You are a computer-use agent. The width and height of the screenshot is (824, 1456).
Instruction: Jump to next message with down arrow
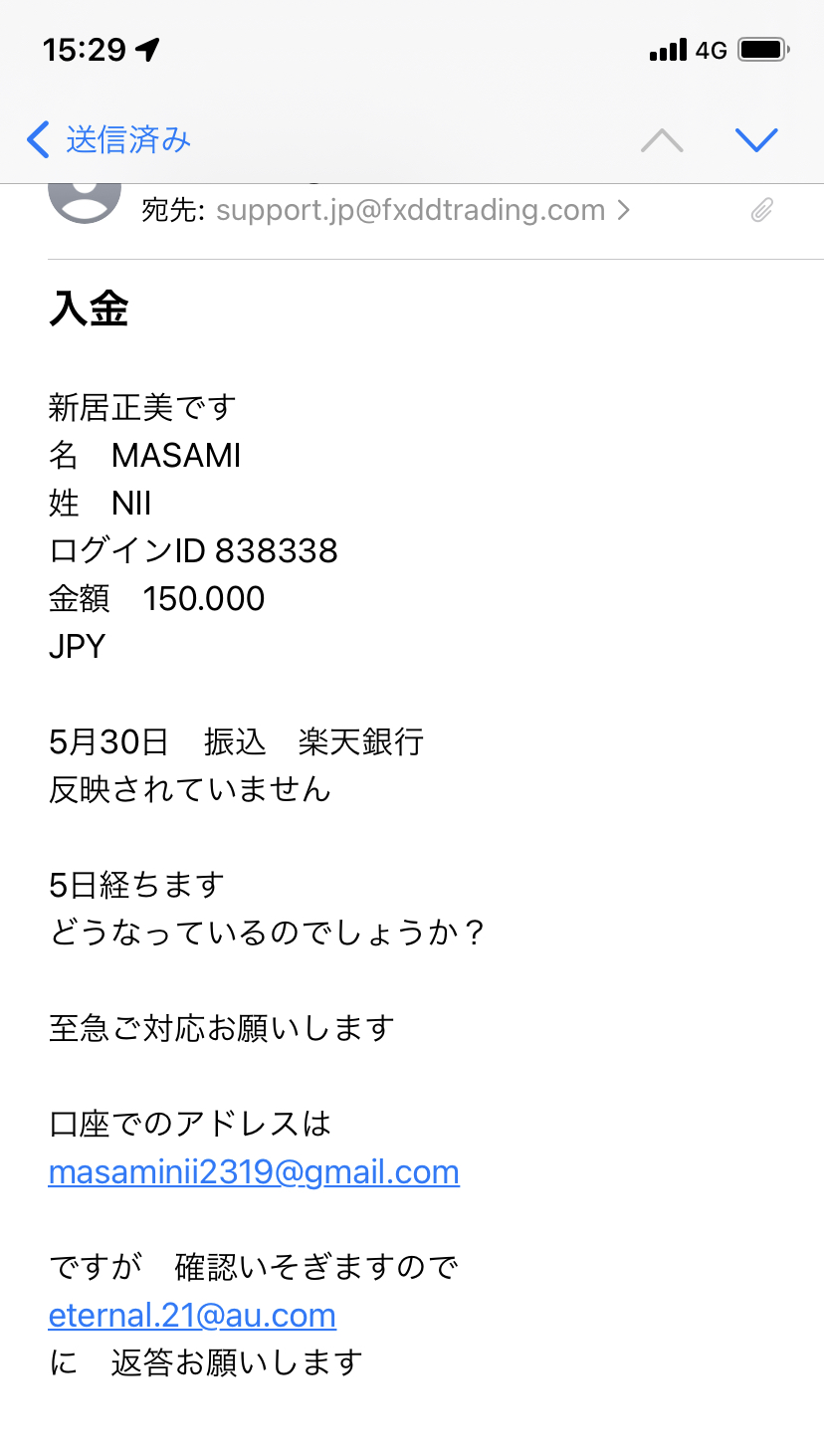pos(755,140)
